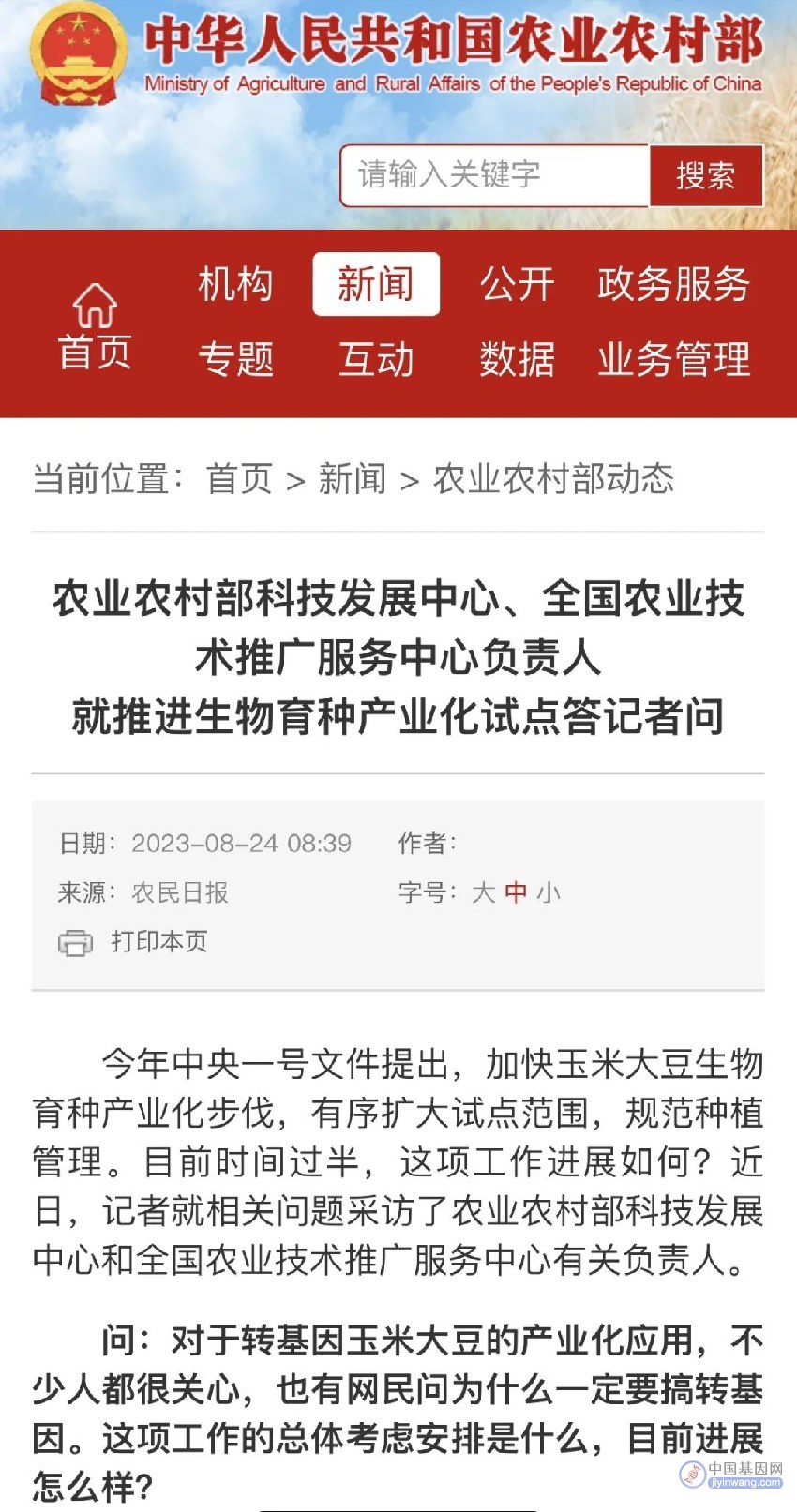Open the 数据 navigation section
The width and height of the screenshot is (797, 1512).
point(518,359)
